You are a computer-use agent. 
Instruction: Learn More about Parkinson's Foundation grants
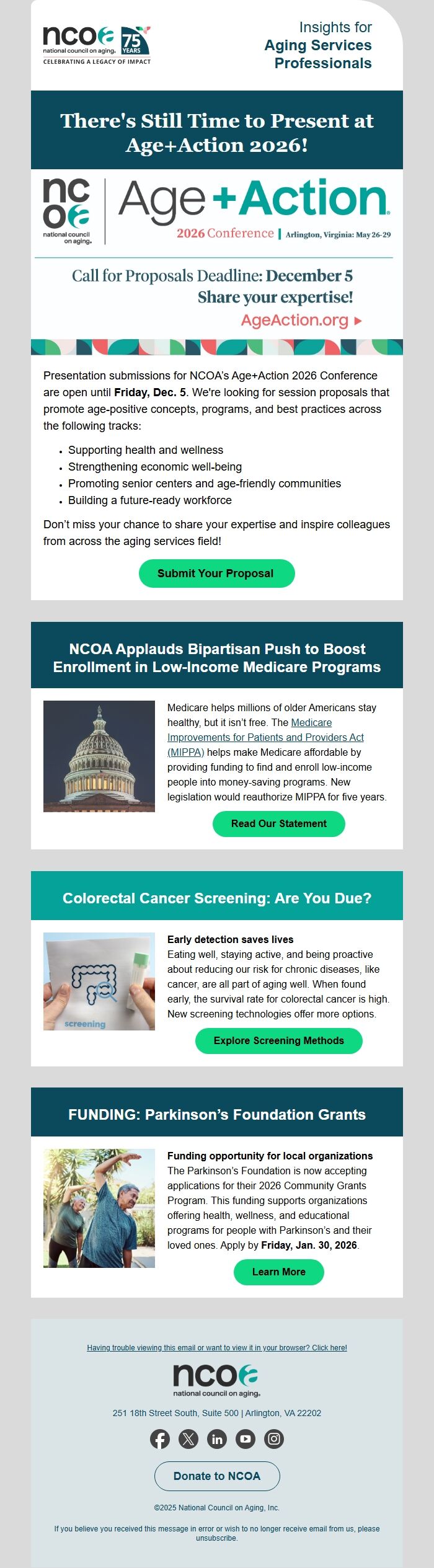pos(278,1272)
